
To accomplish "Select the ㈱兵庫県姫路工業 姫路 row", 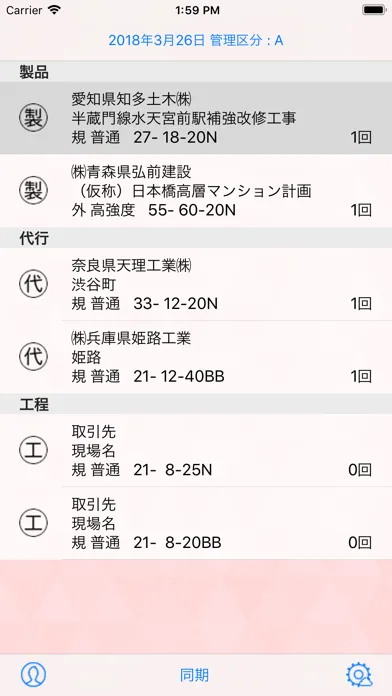I will click(x=196, y=357).
